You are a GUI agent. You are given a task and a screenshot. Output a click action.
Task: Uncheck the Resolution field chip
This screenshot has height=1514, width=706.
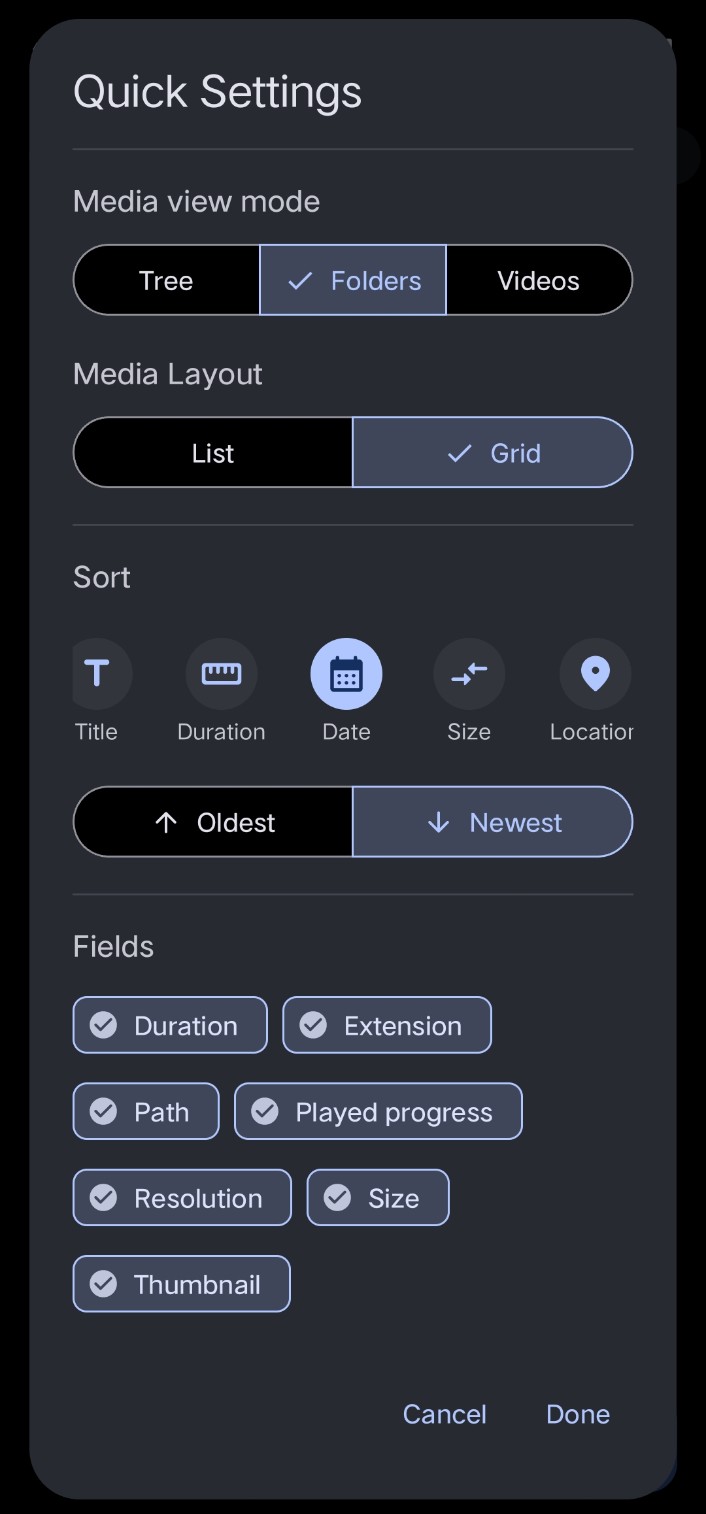click(182, 1197)
